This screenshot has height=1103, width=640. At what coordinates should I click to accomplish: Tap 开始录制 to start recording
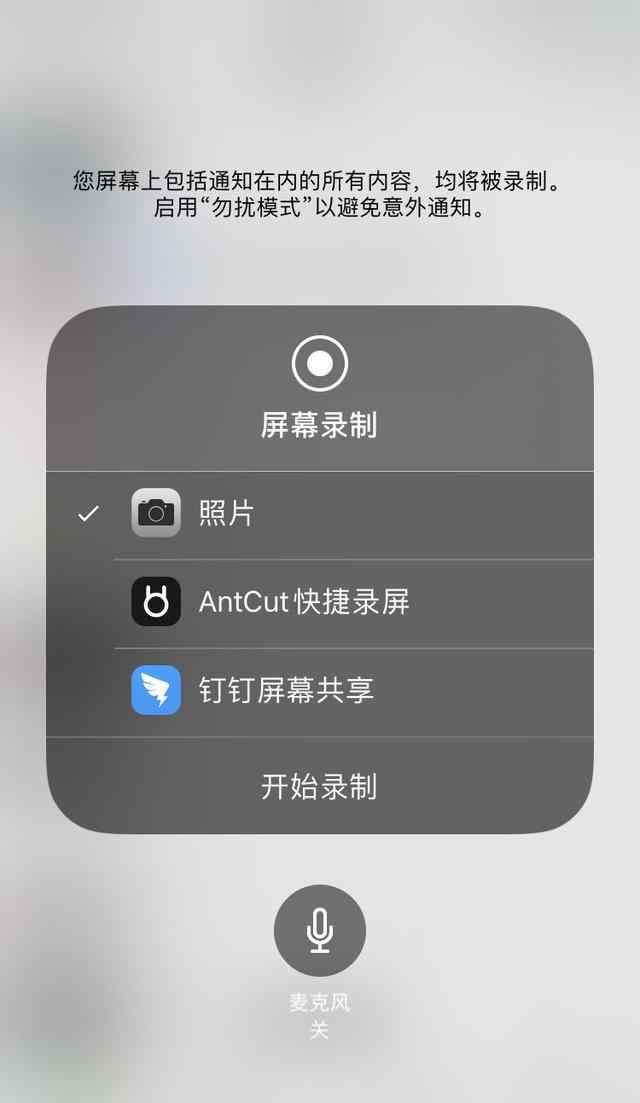pyautogui.click(x=319, y=786)
